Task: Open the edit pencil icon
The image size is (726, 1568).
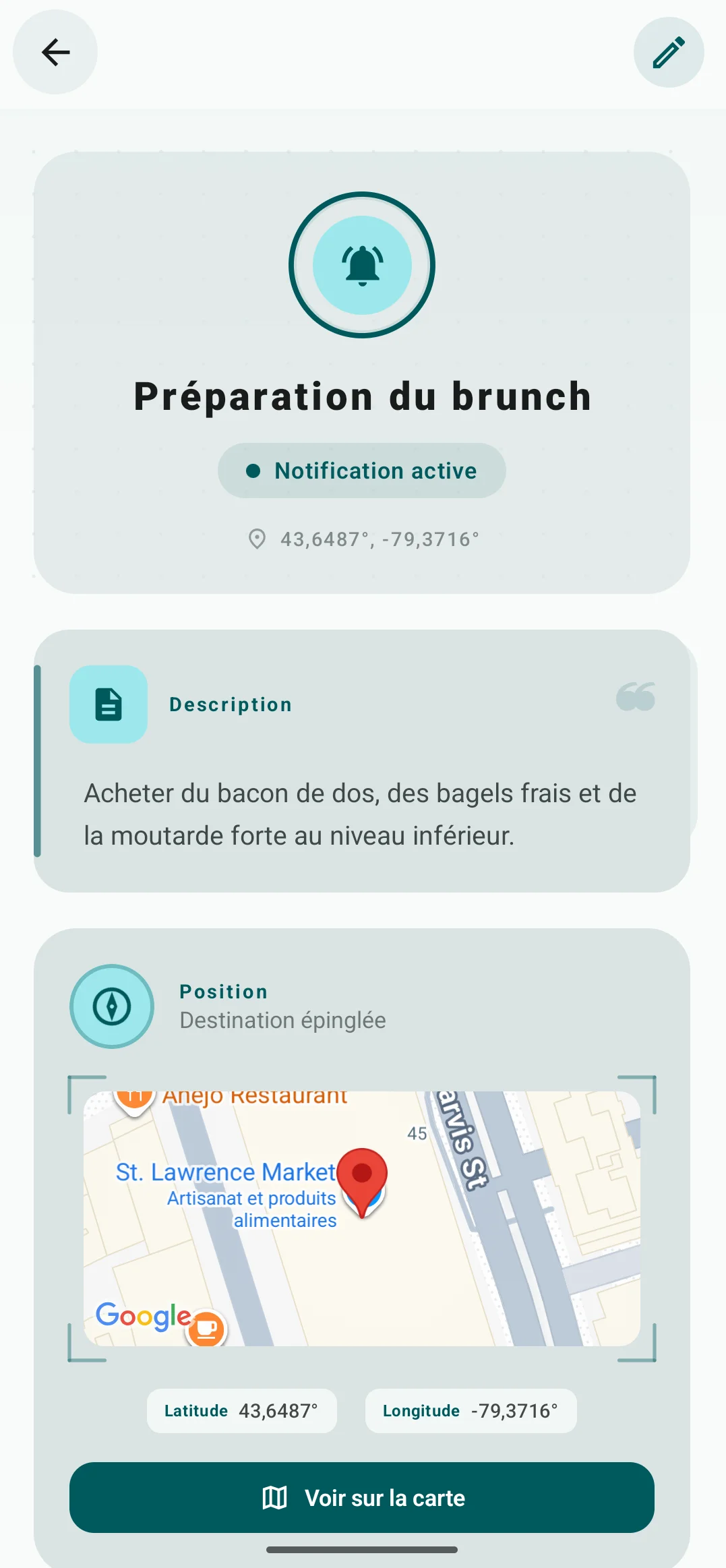Action: pyautogui.click(x=668, y=52)
